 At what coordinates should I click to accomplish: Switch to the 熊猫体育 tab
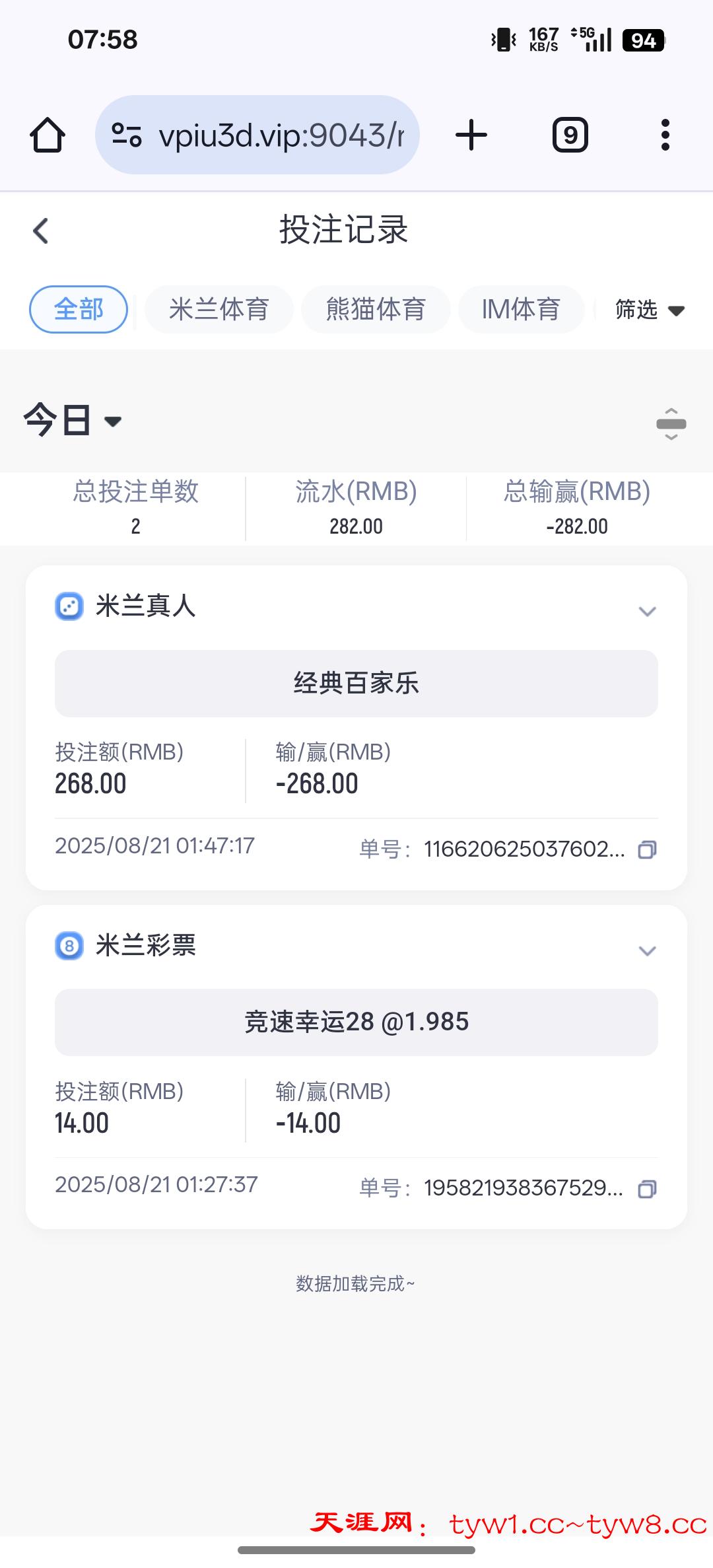tap(376, 309)
